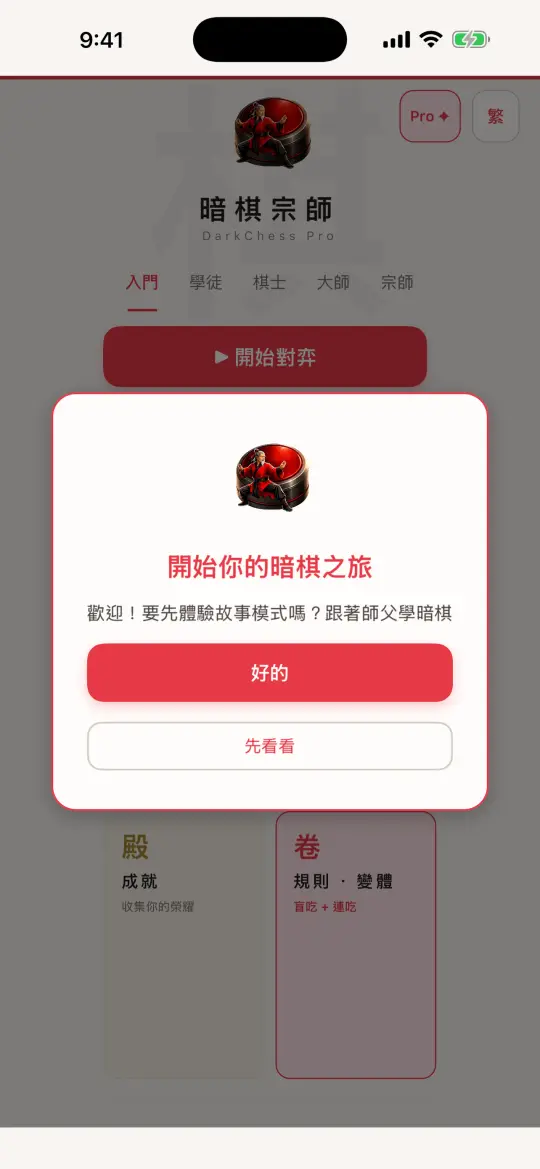Open the 成就 achievements card

[183, 945]
